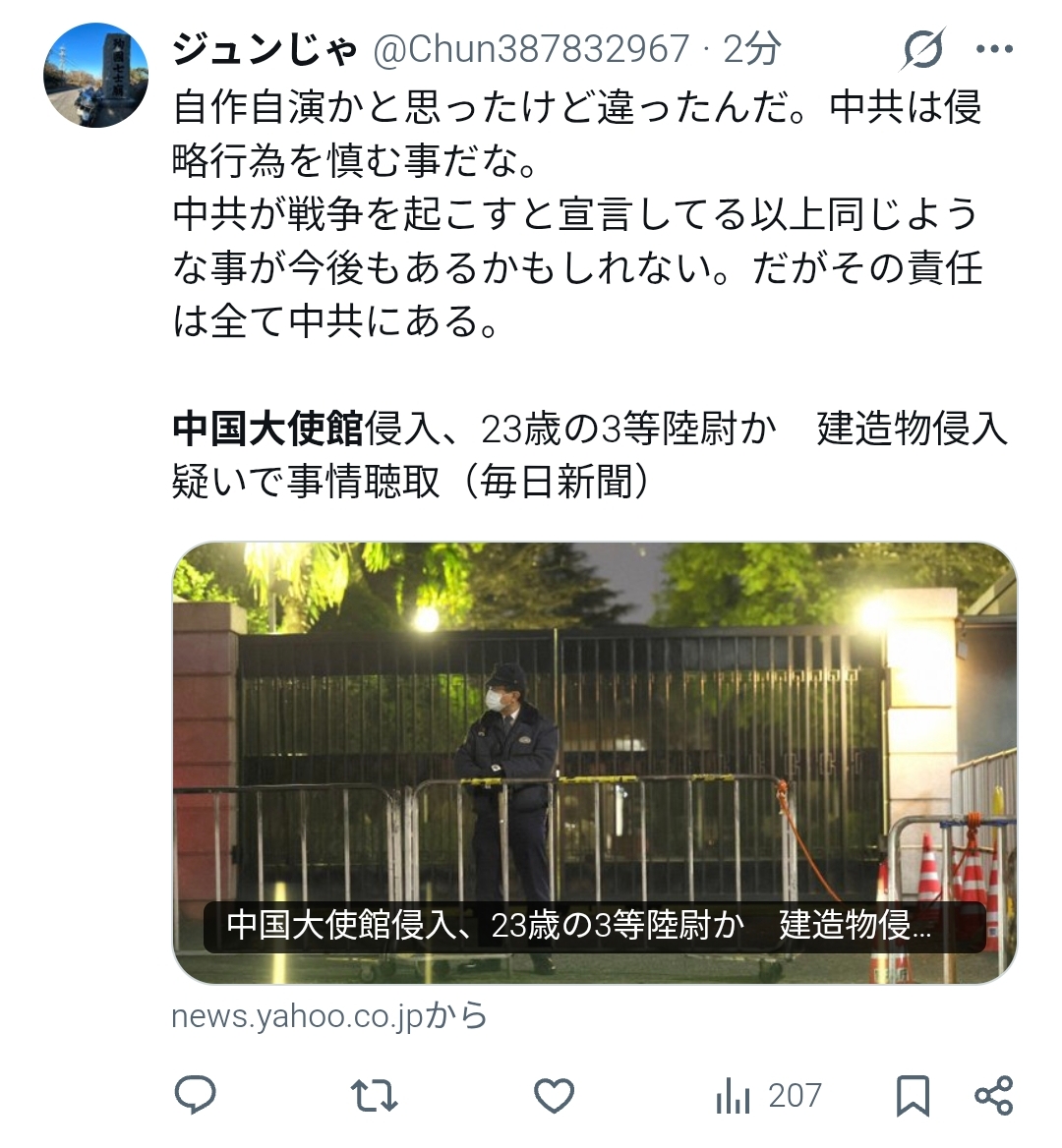Screen dimensions: 1062x1148
Task: Reply to ジュンじゃ's post
Action: tap(195, 1095)
